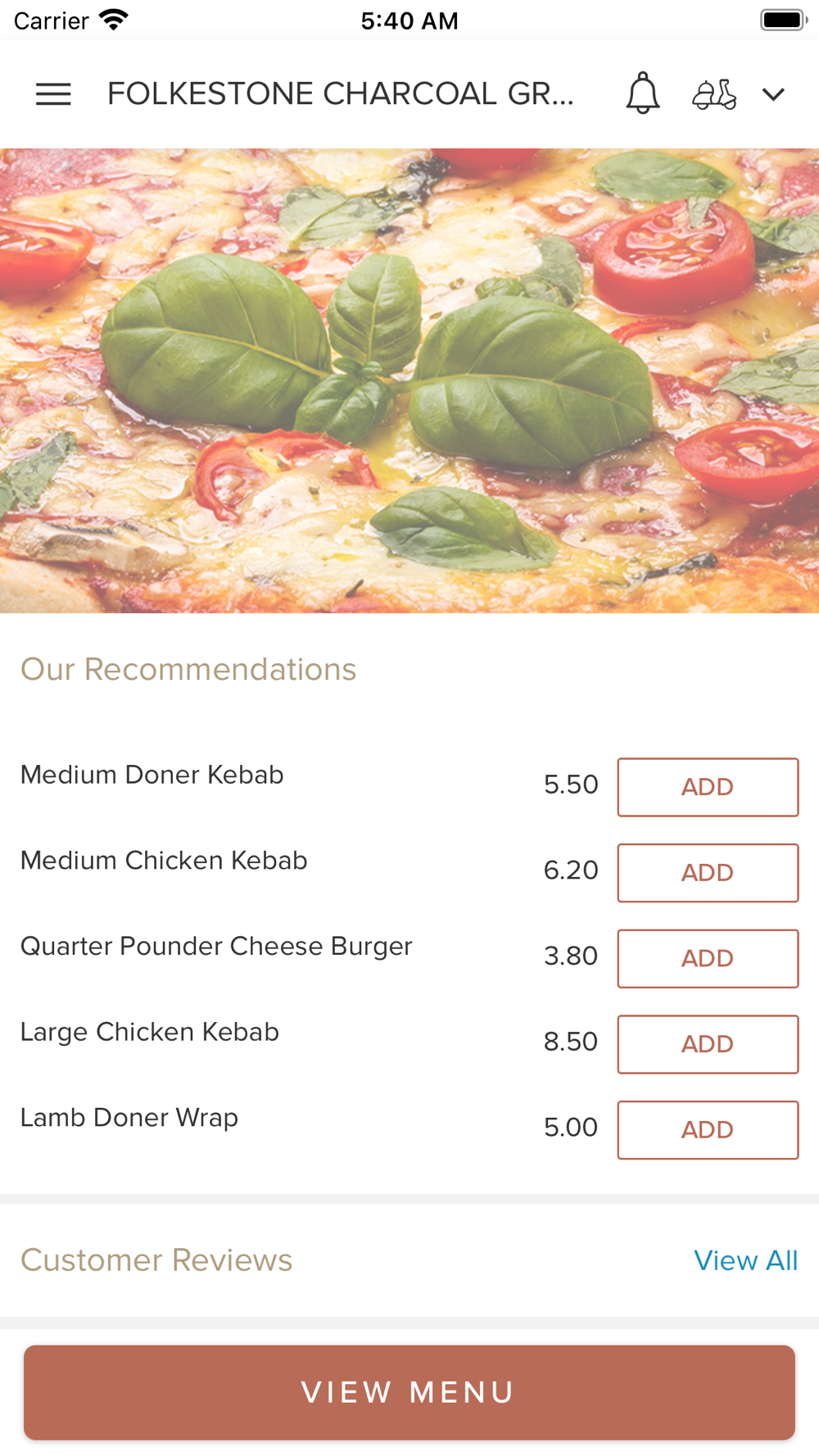Open the full menu via View Menu
The image size is (819, 1456).
(x=409, y=1392)
